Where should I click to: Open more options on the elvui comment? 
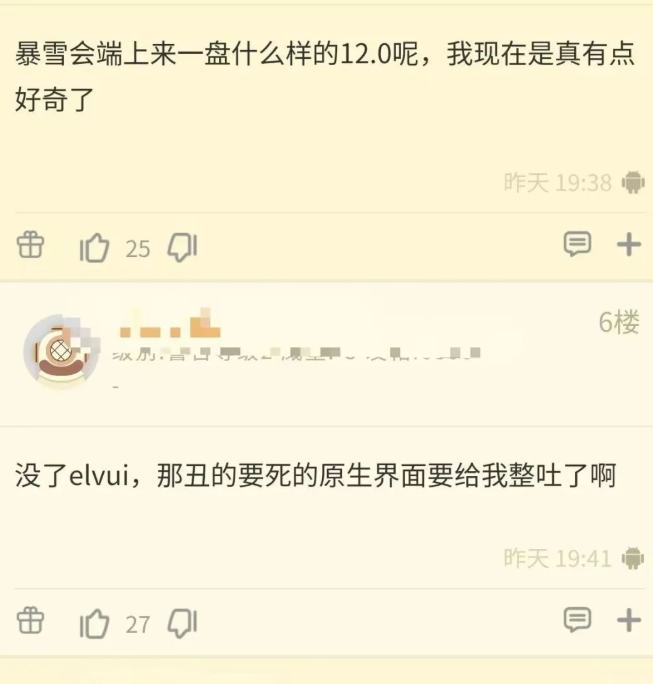[x=628, y=621]
